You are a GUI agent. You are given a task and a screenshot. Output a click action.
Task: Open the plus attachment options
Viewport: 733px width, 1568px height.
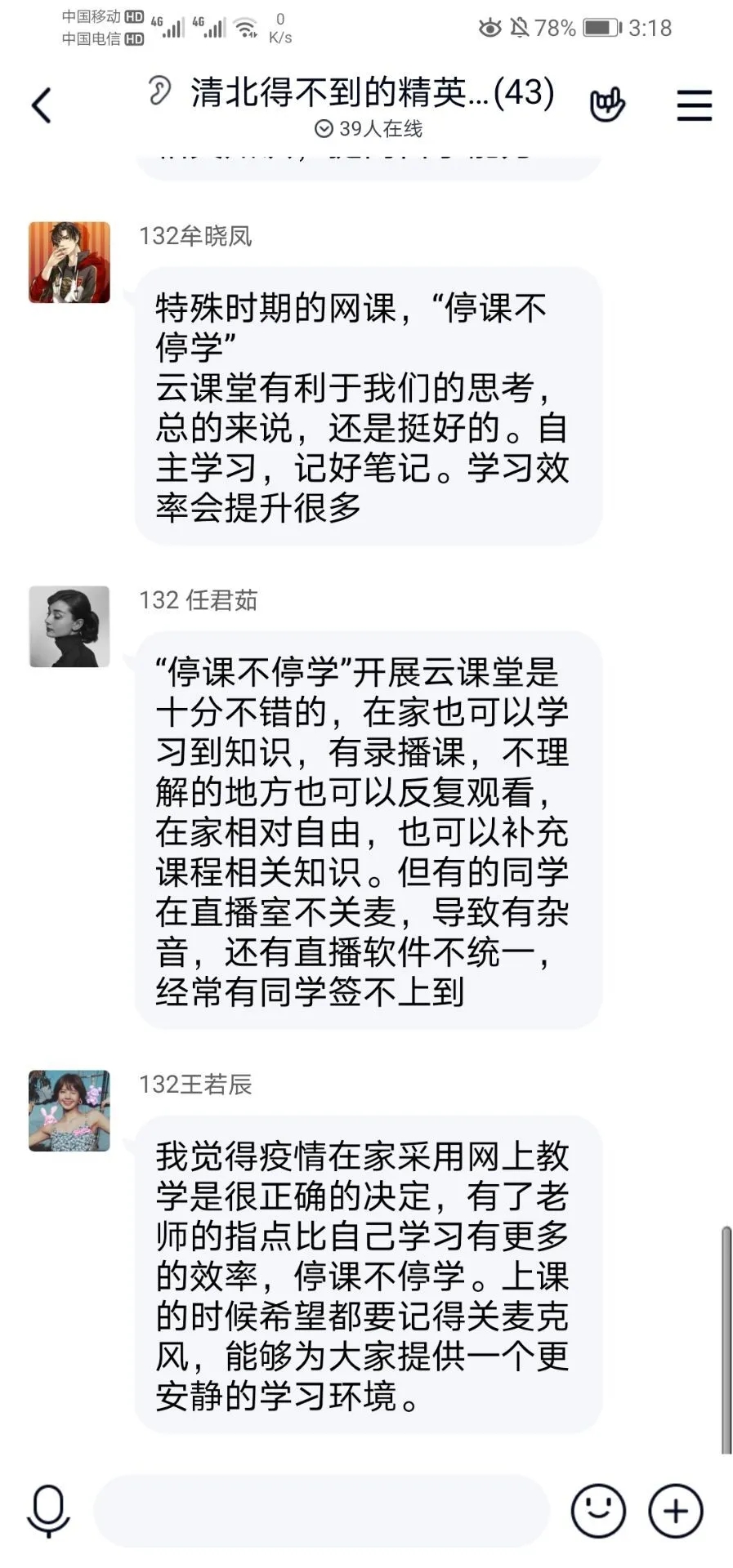[x=675, y=1510]
